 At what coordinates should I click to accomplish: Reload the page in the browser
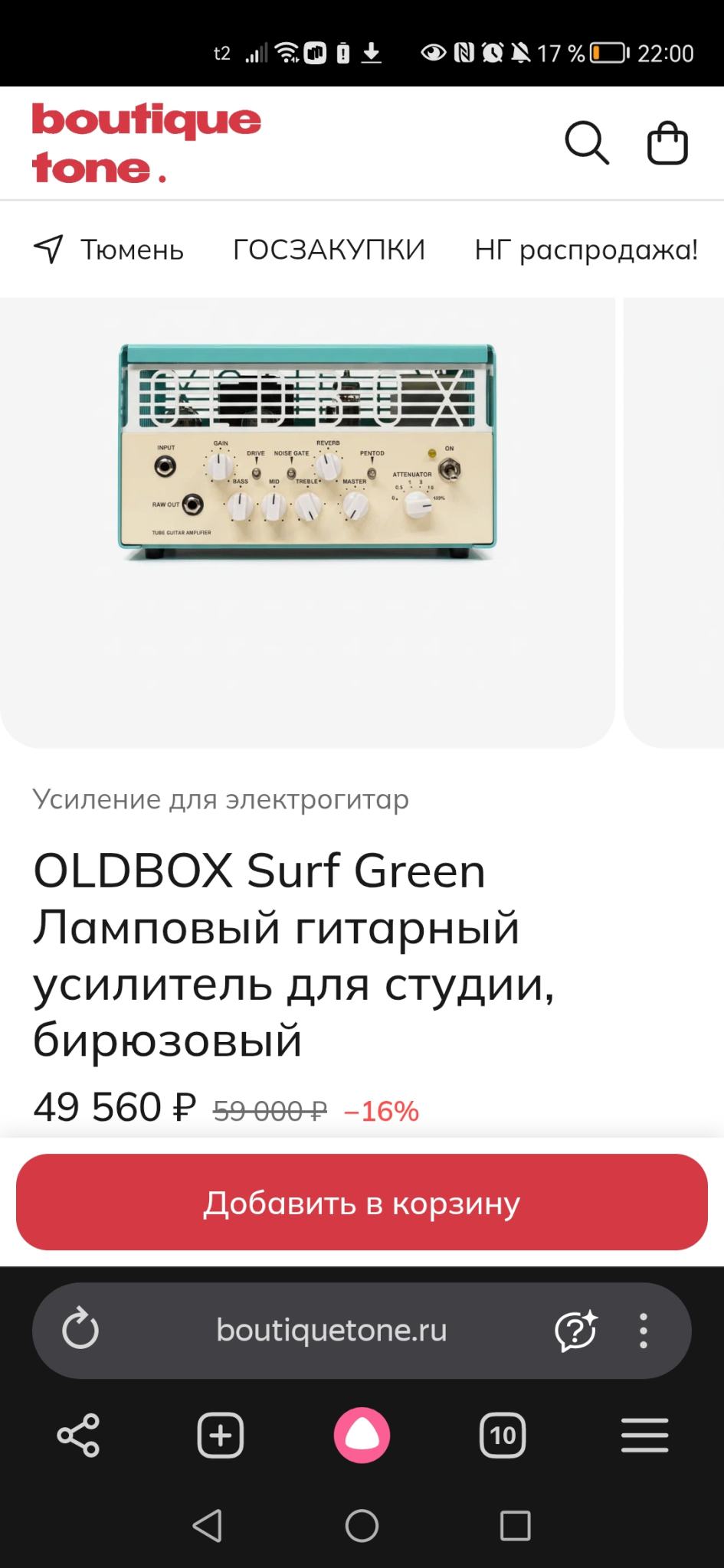pyautogui.click(x=80, y=1330)
